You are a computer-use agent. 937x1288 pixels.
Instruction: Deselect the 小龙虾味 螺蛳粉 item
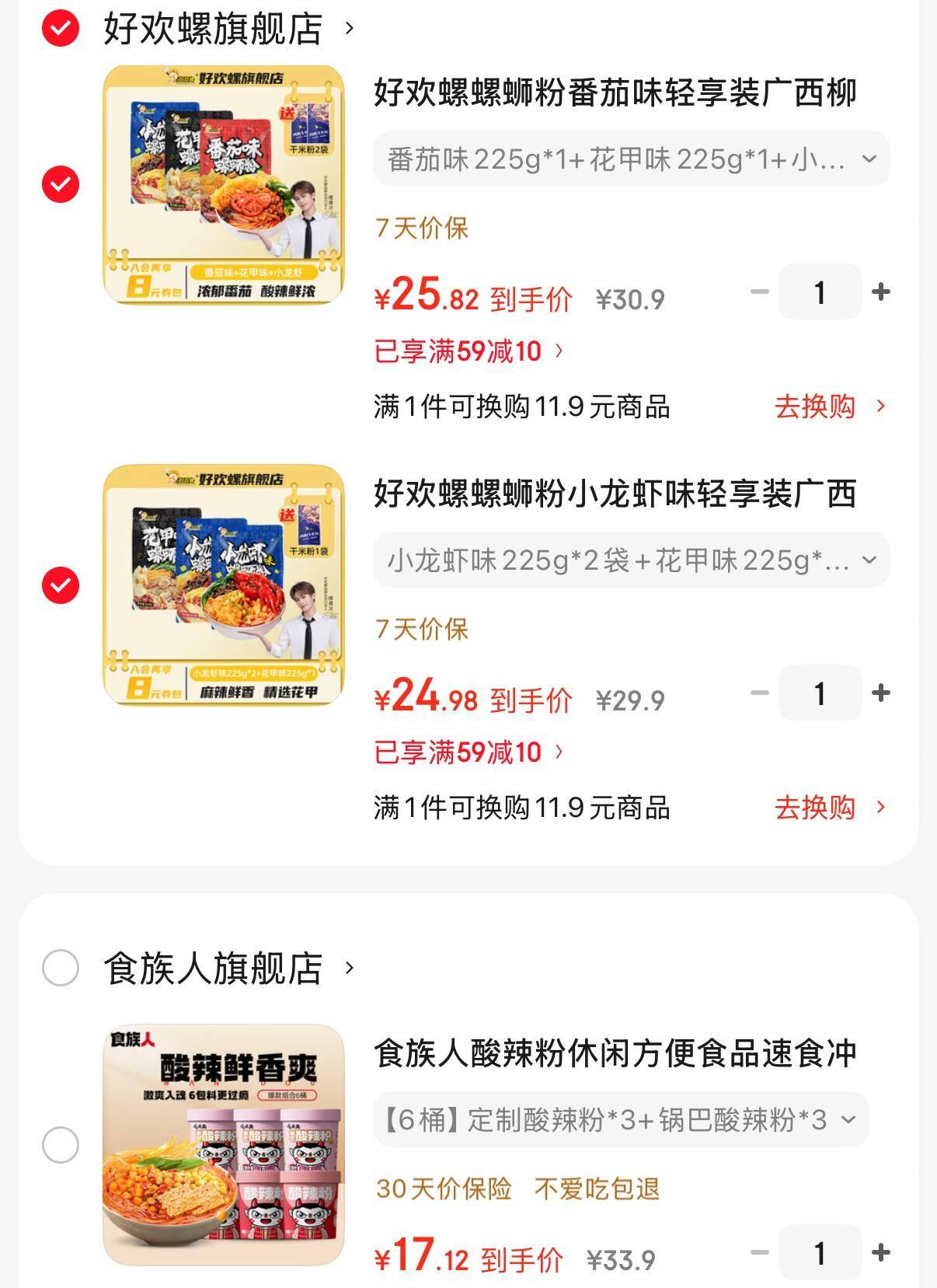coord(61,585)
